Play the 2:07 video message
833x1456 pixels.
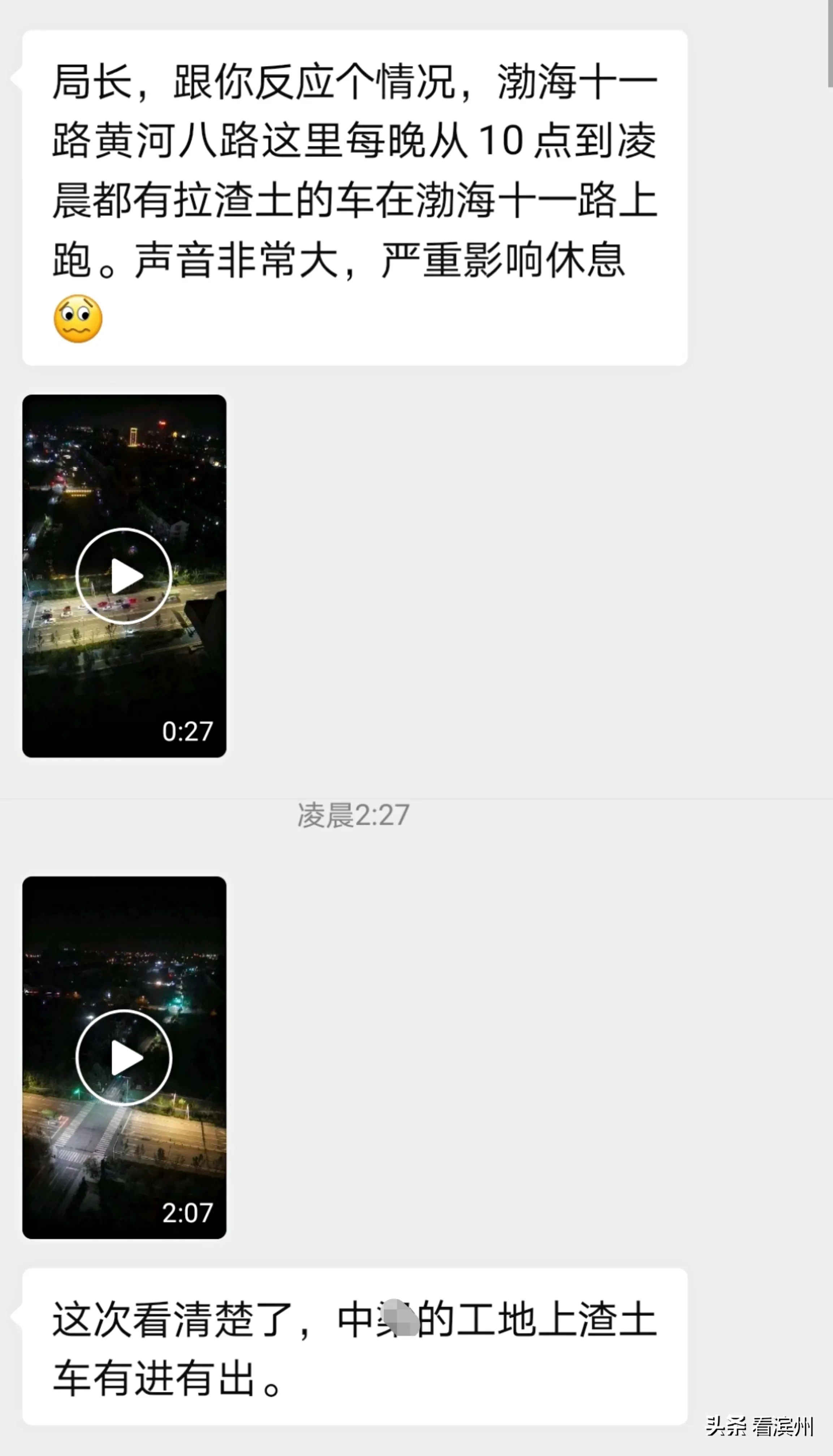124,1057
